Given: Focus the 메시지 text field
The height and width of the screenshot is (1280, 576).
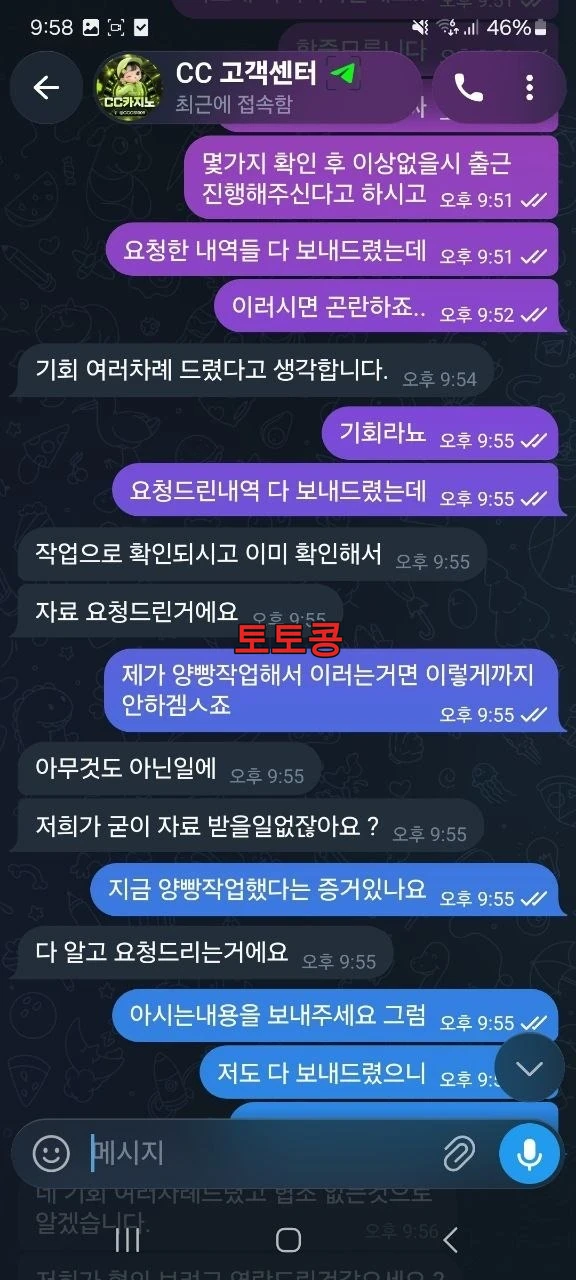Looking at the screenshot, I should click(260, 1153).
